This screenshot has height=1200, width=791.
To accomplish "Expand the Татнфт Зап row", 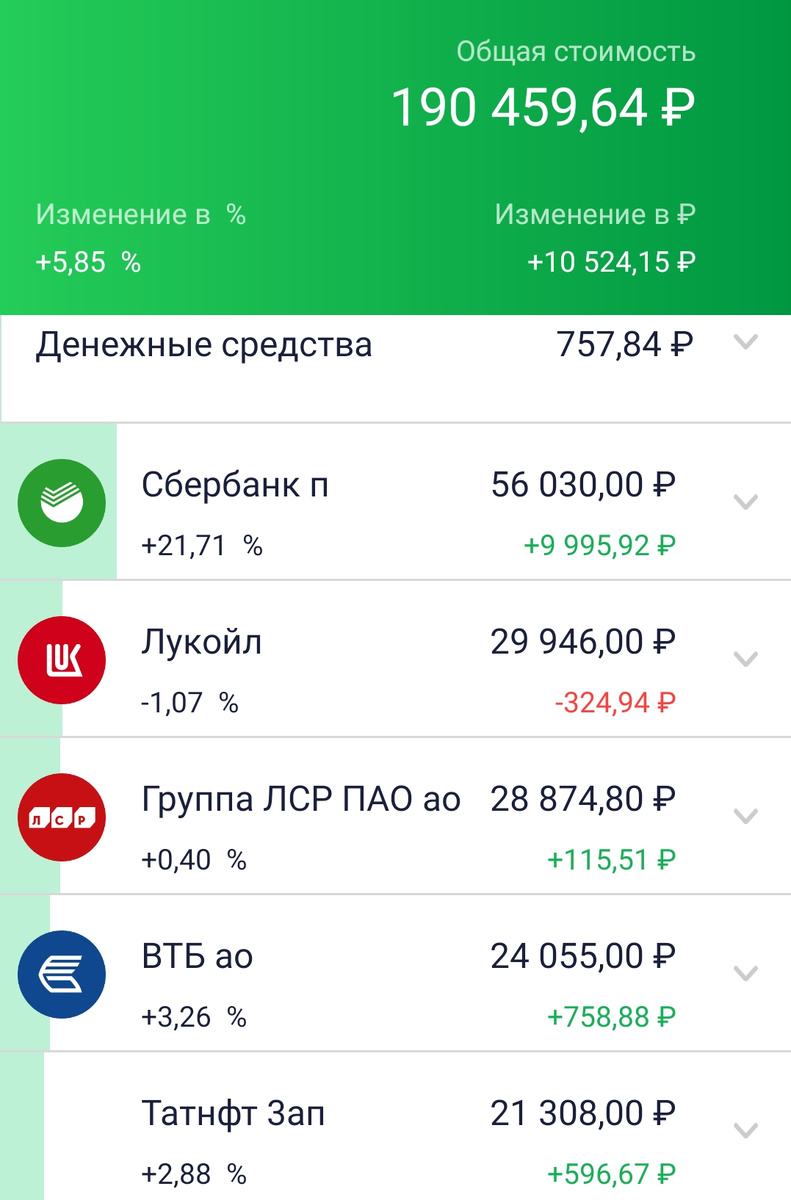I will point(744,1131).
